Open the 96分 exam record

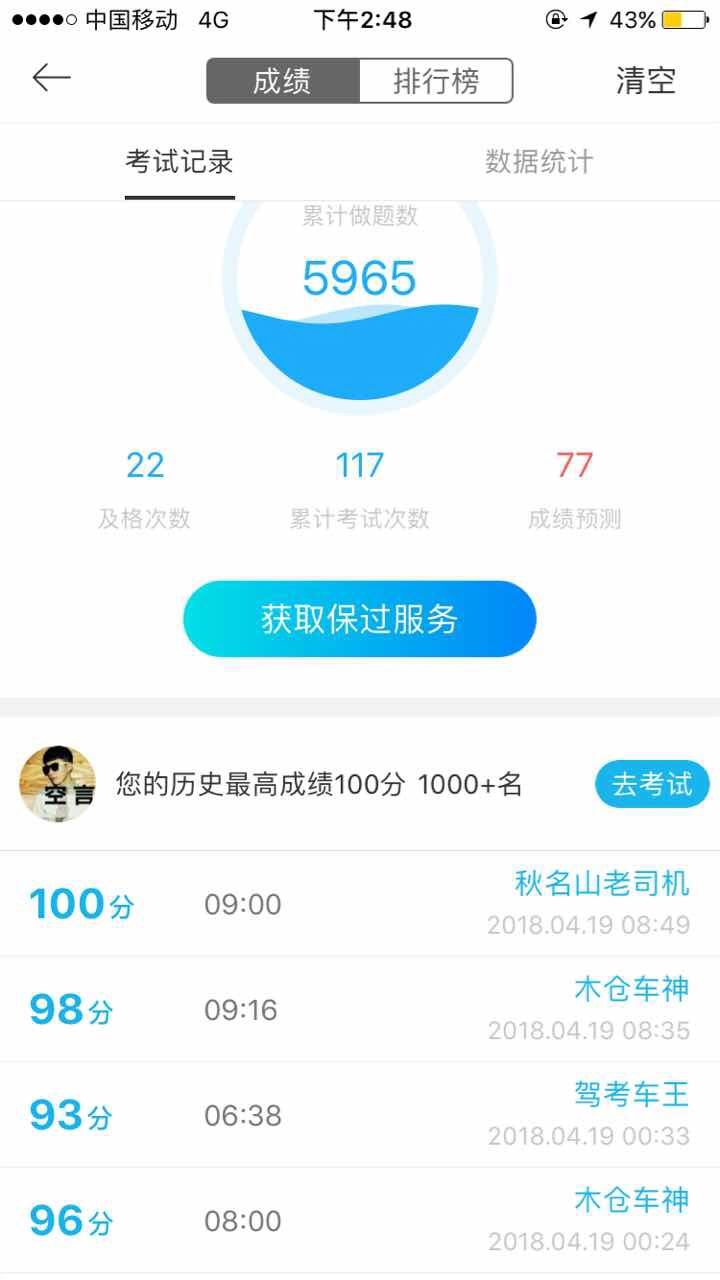pyautogui.click(x=360, y=1220)
